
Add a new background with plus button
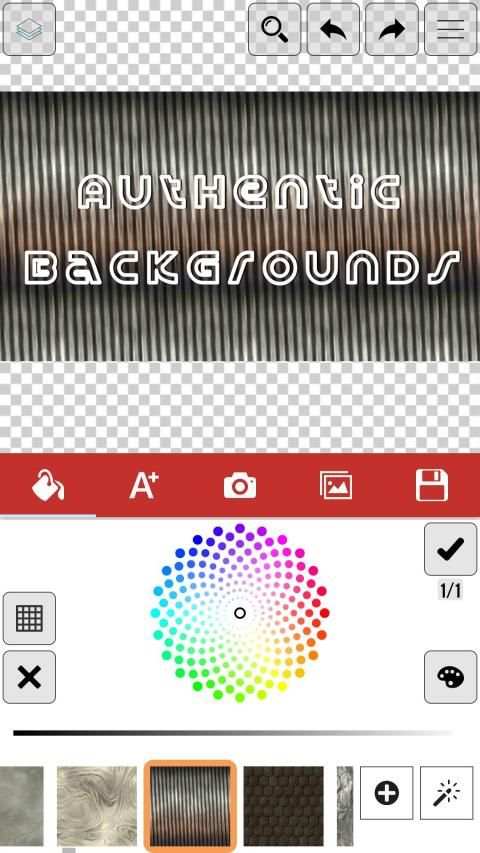(x=386, y=793)
